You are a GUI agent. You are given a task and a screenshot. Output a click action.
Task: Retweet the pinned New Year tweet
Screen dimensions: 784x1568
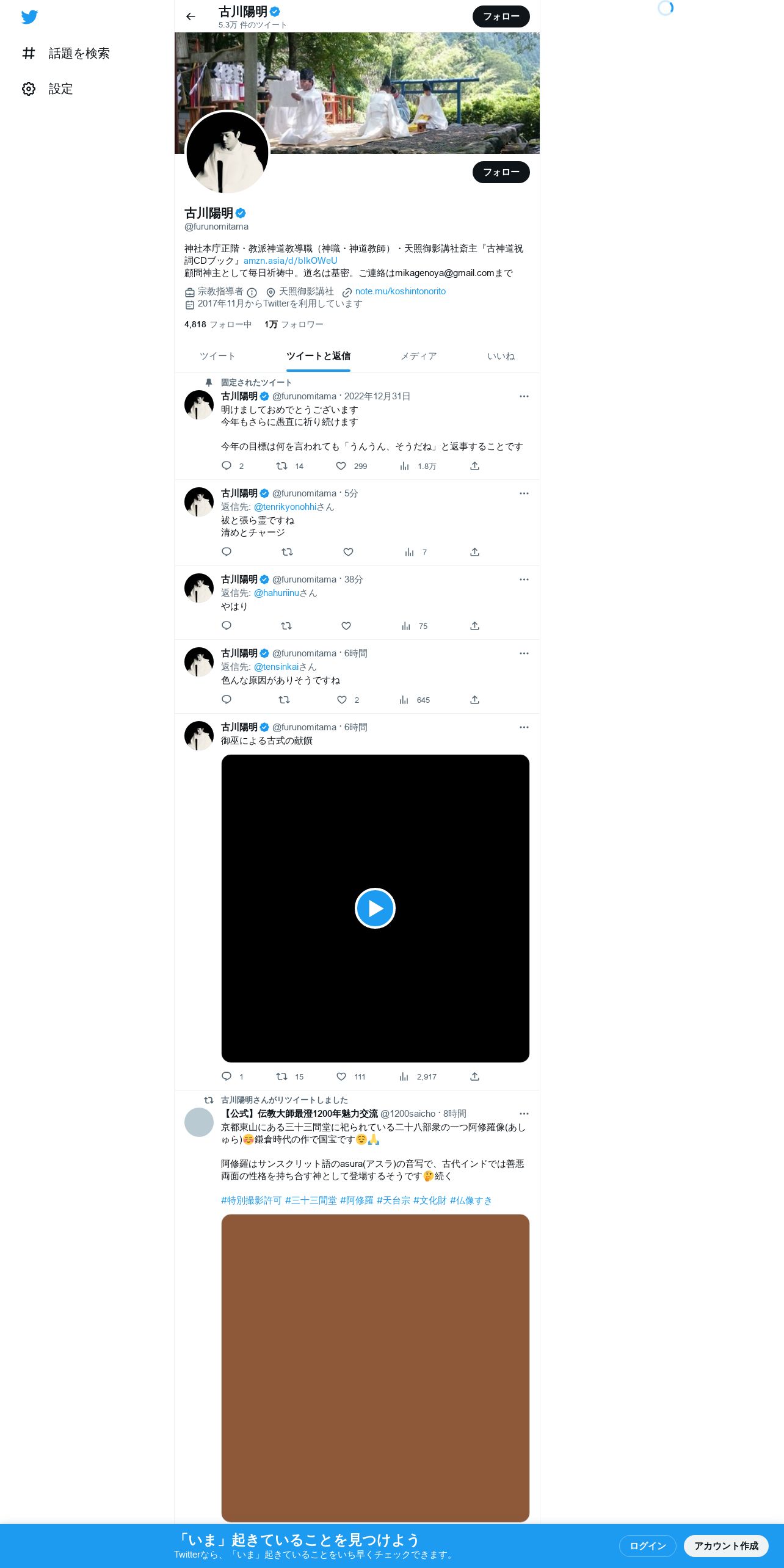coord(281,466)
